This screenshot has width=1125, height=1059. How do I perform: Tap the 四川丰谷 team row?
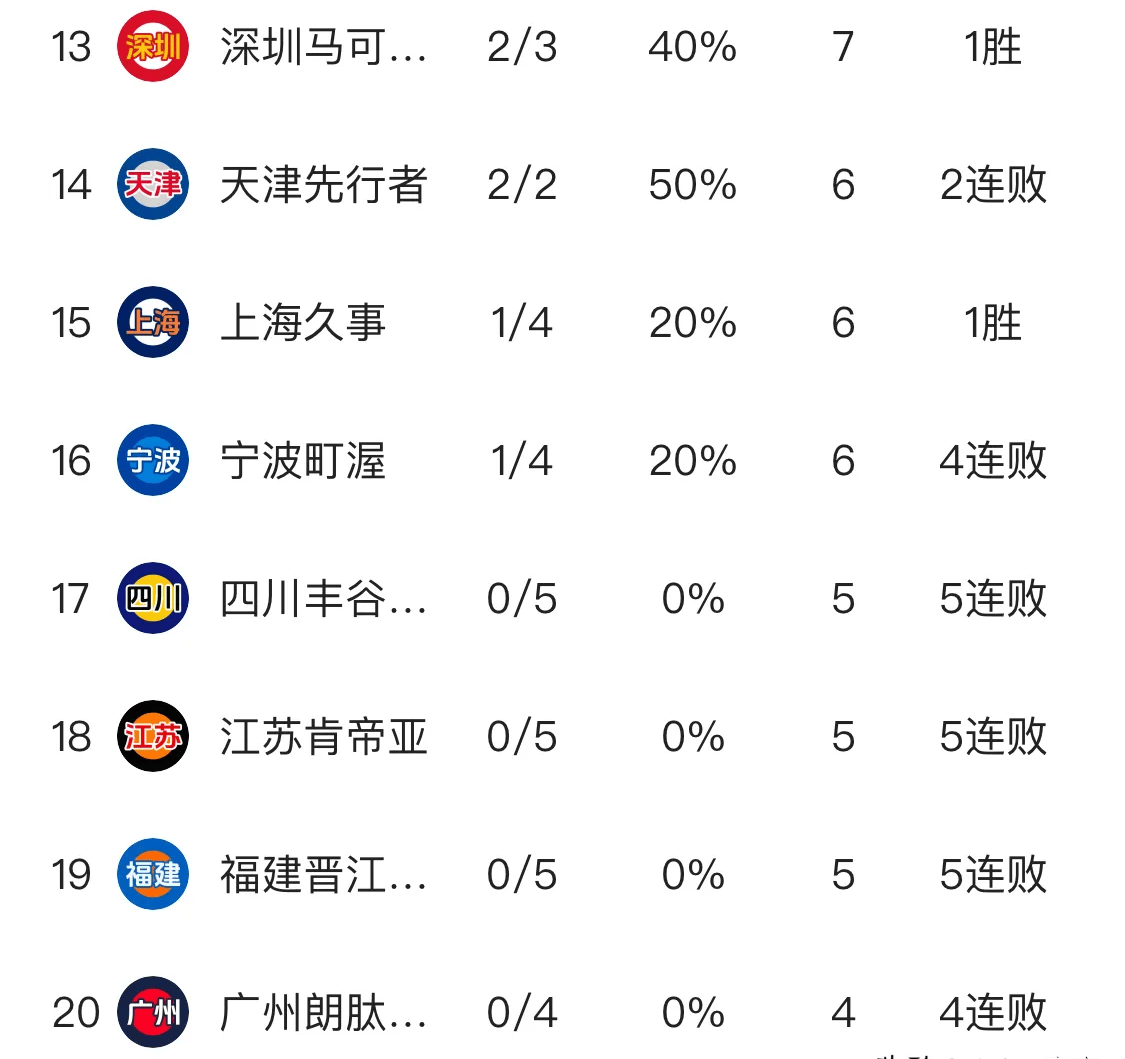coord(322,599)
